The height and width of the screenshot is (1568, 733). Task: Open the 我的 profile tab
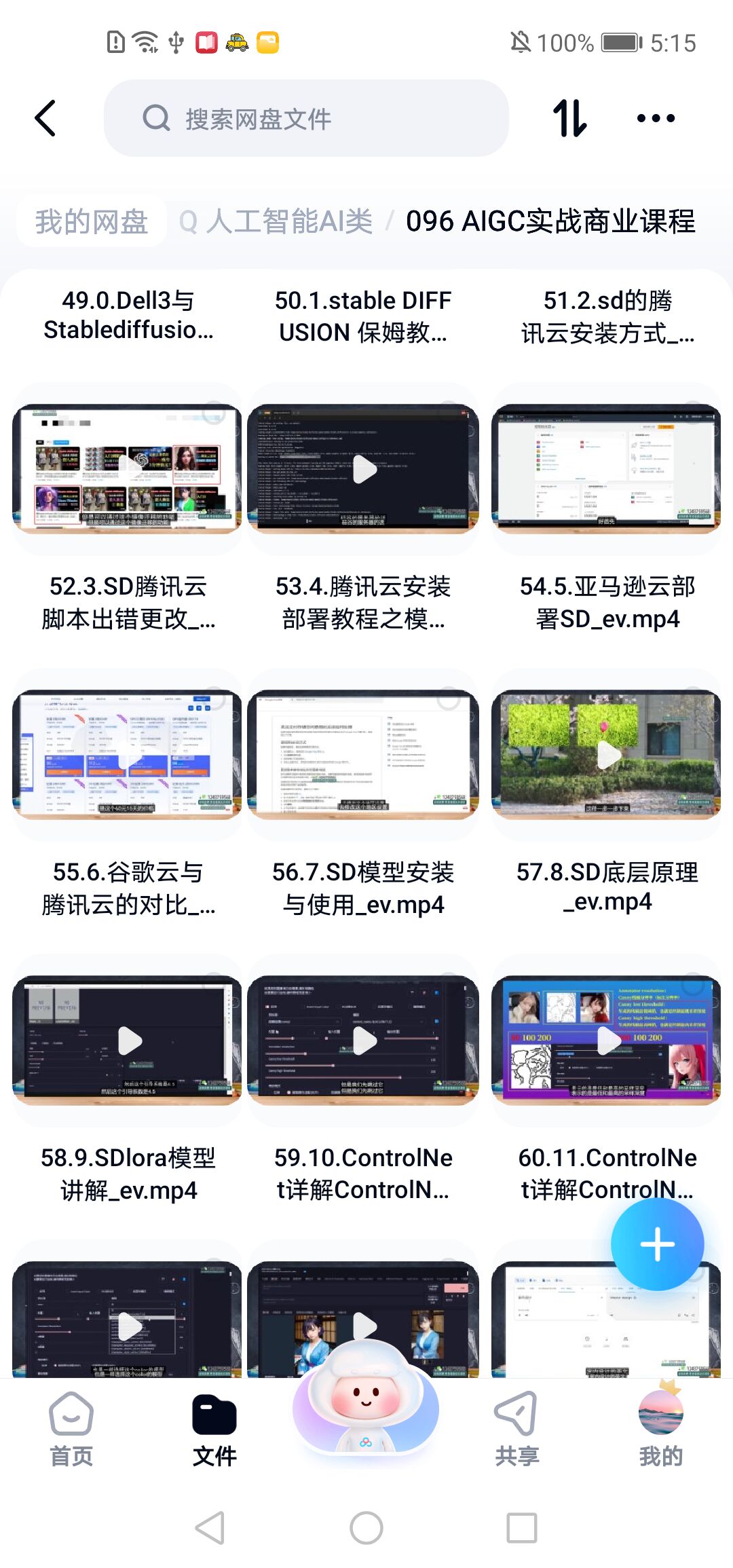[660, 1430]
